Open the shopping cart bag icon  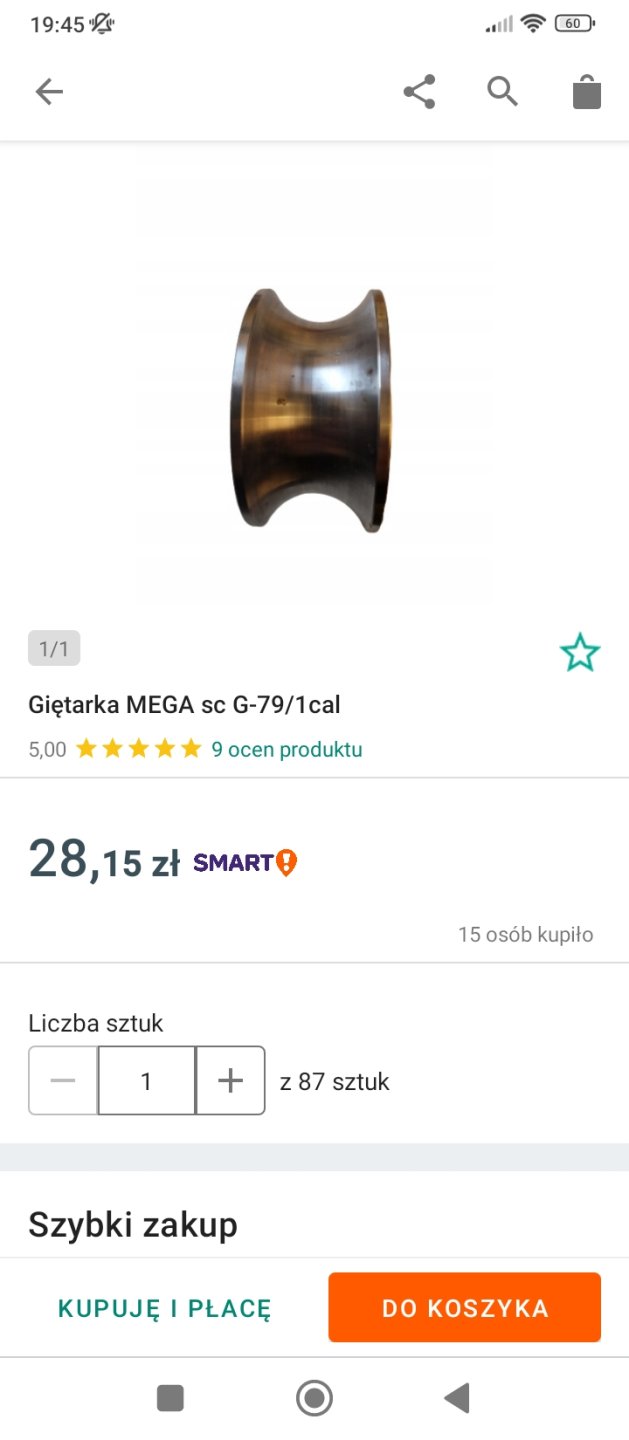pyautogui.click(x=586, y=92)
